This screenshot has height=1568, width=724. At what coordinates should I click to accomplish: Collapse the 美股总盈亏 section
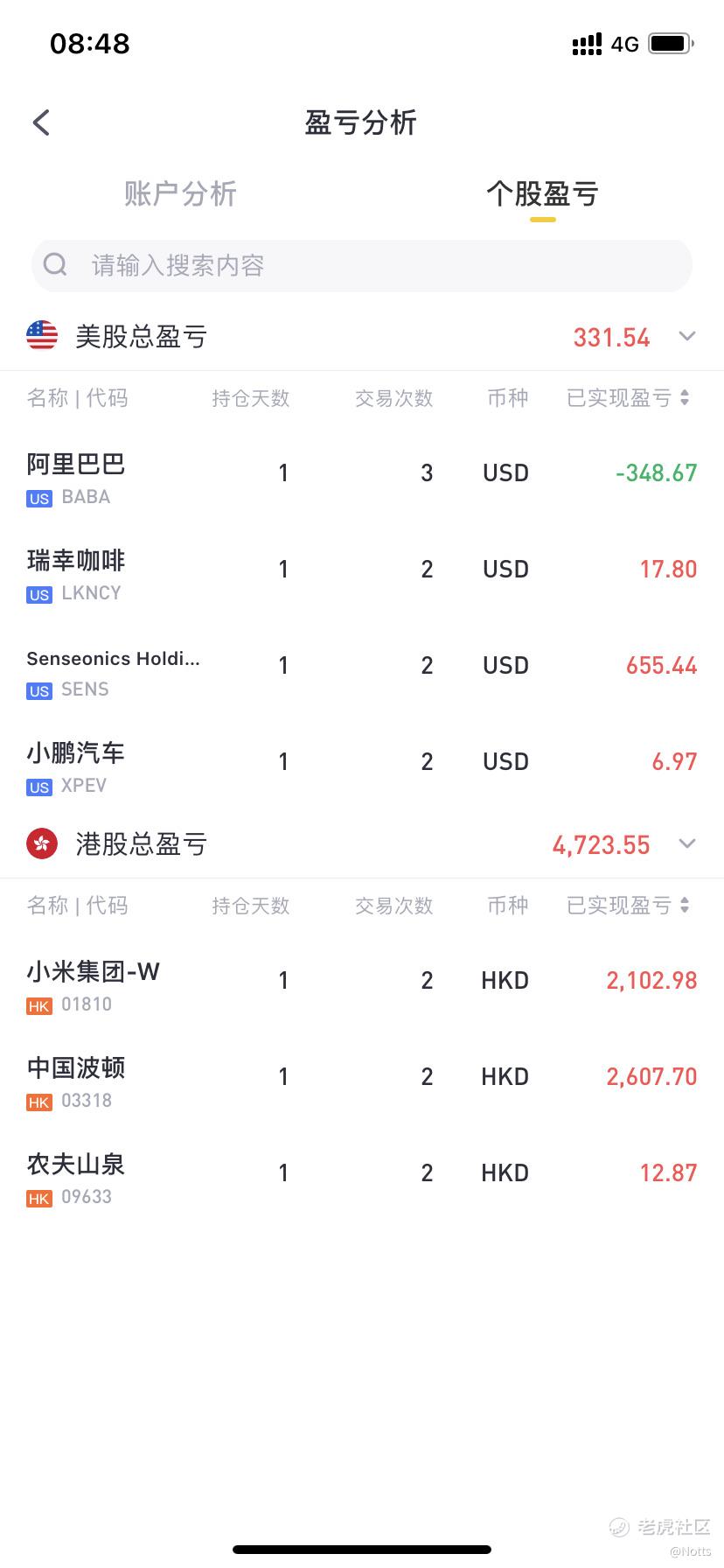[687, 337]
